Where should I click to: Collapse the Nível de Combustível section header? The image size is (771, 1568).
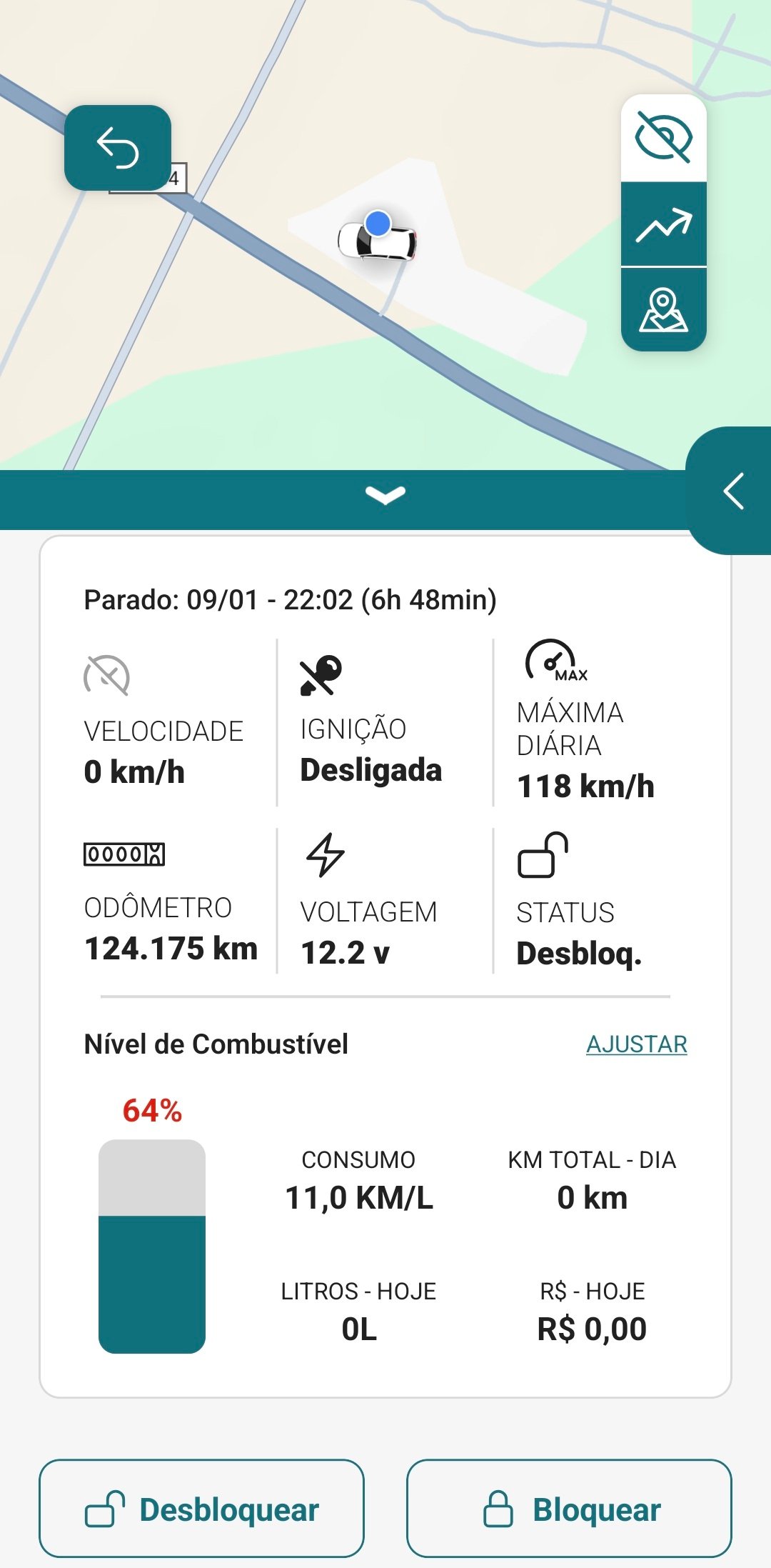click(x=214, y=1044)
